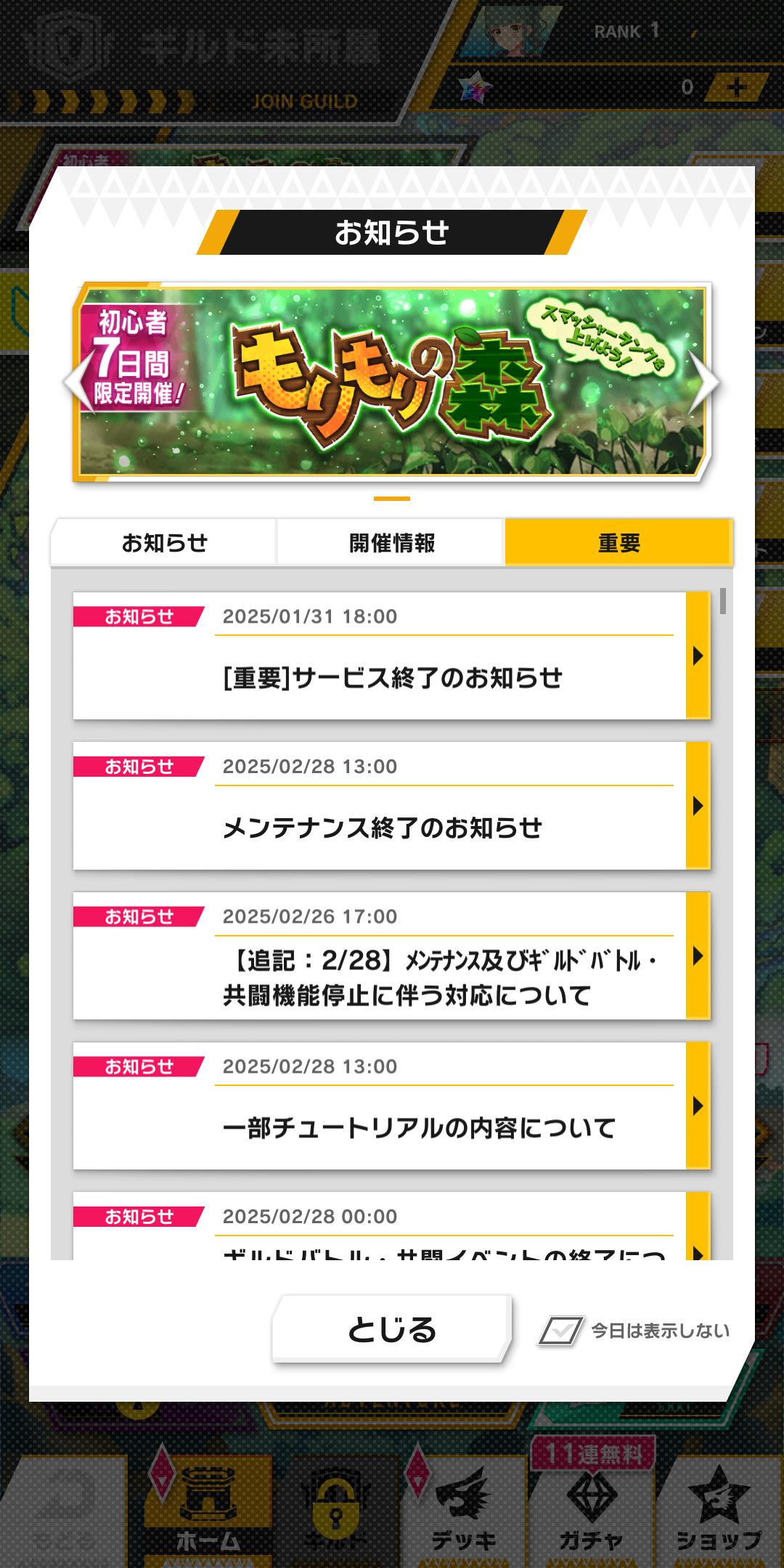Select the 重要 tab
This screenshot has width=784, height=1568.
[619, 543]
